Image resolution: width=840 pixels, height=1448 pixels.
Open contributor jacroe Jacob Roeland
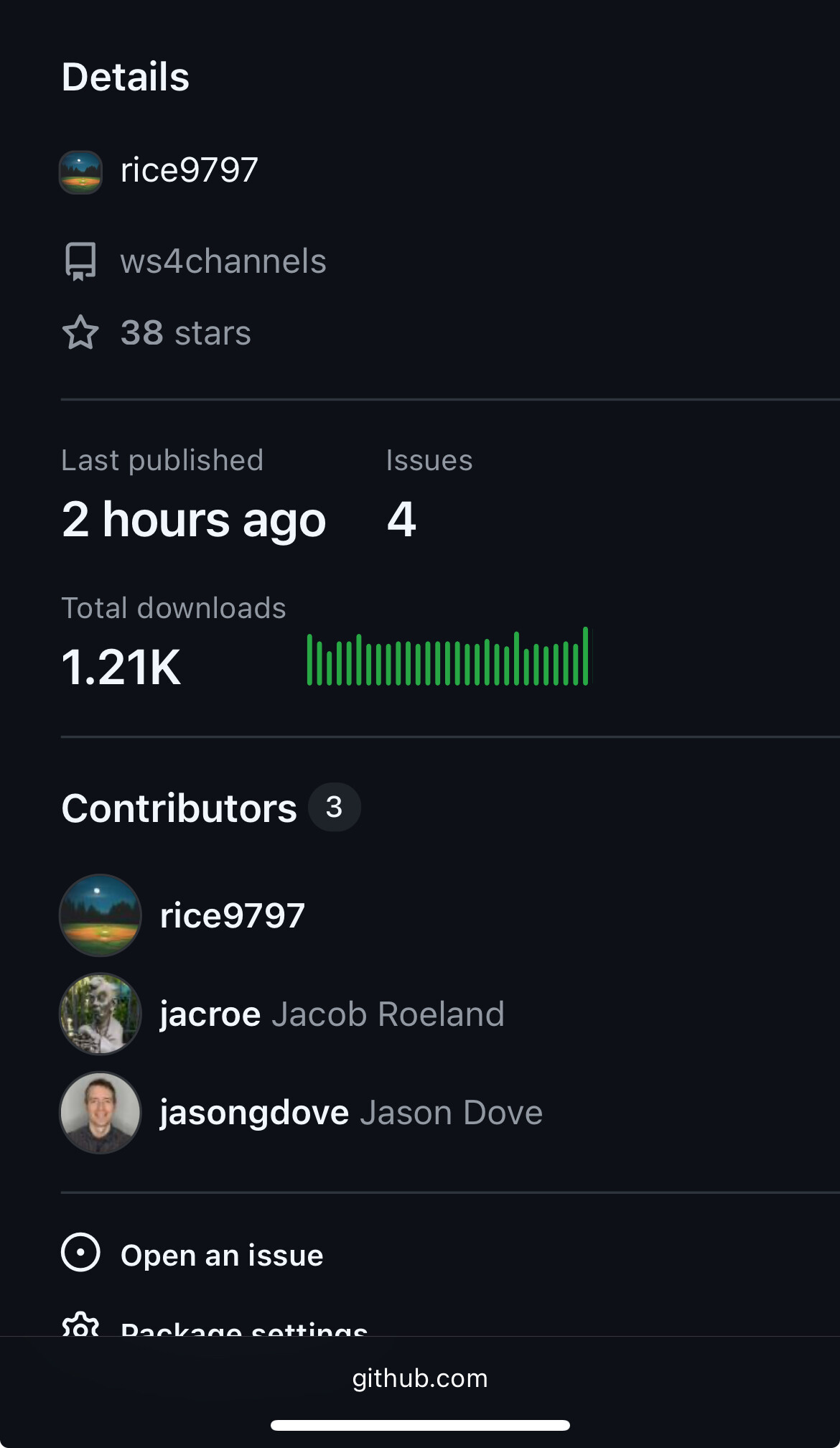(x=331, y=1014)
